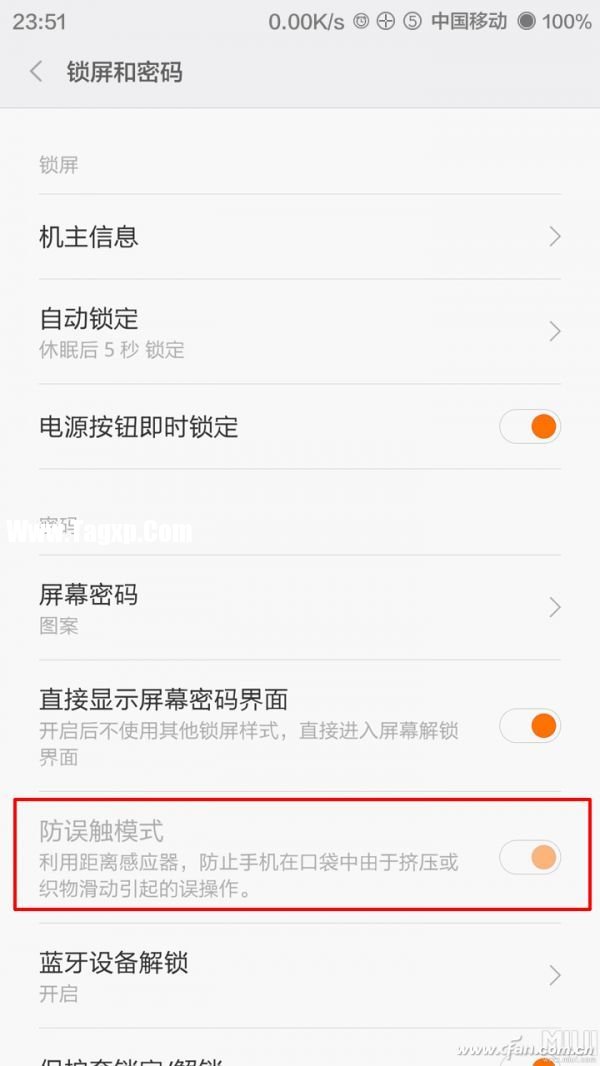Toggle 防误触模式 switch

[x=530, y=857]
